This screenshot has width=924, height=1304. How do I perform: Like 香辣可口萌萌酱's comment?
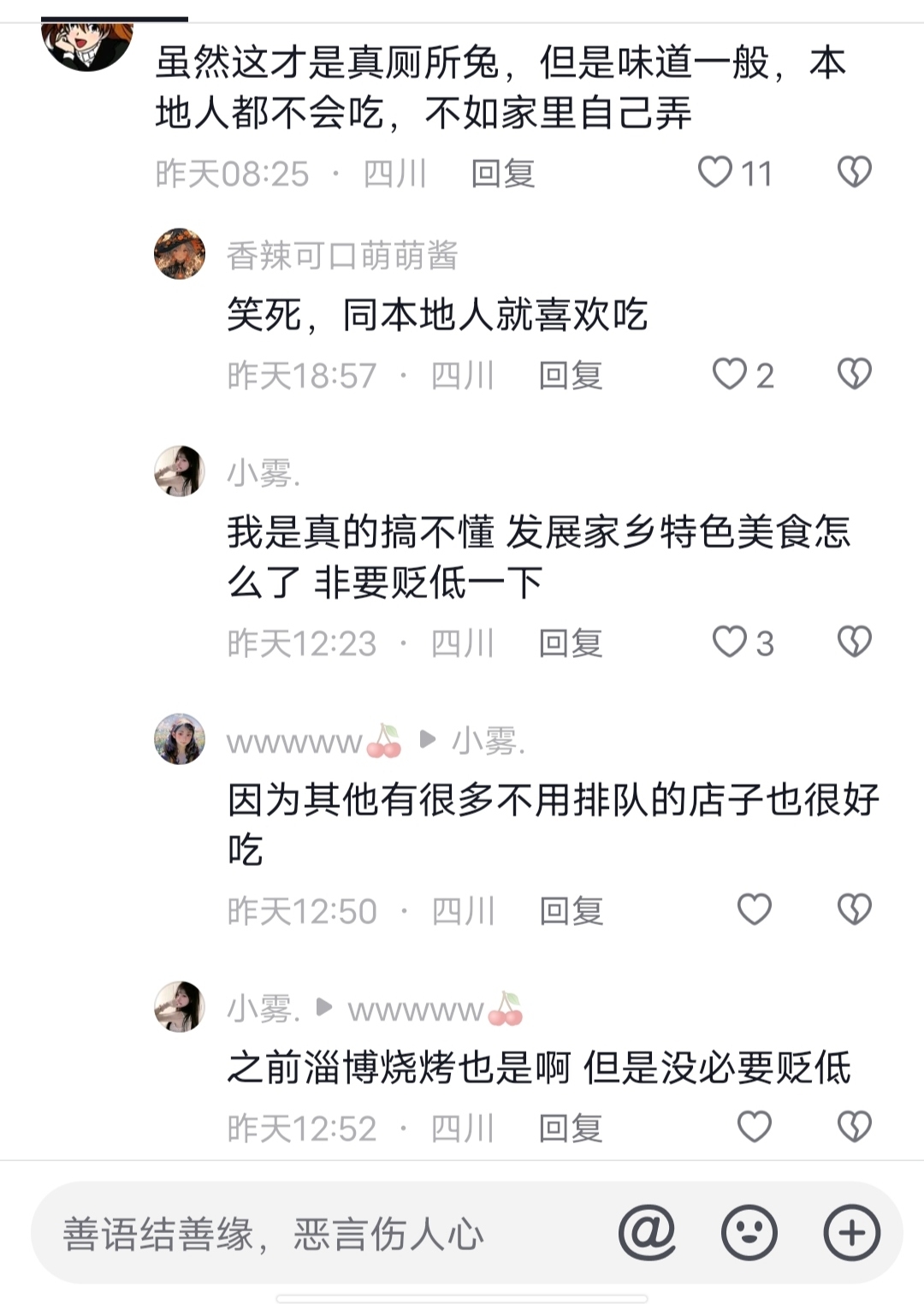click(730, 374)
